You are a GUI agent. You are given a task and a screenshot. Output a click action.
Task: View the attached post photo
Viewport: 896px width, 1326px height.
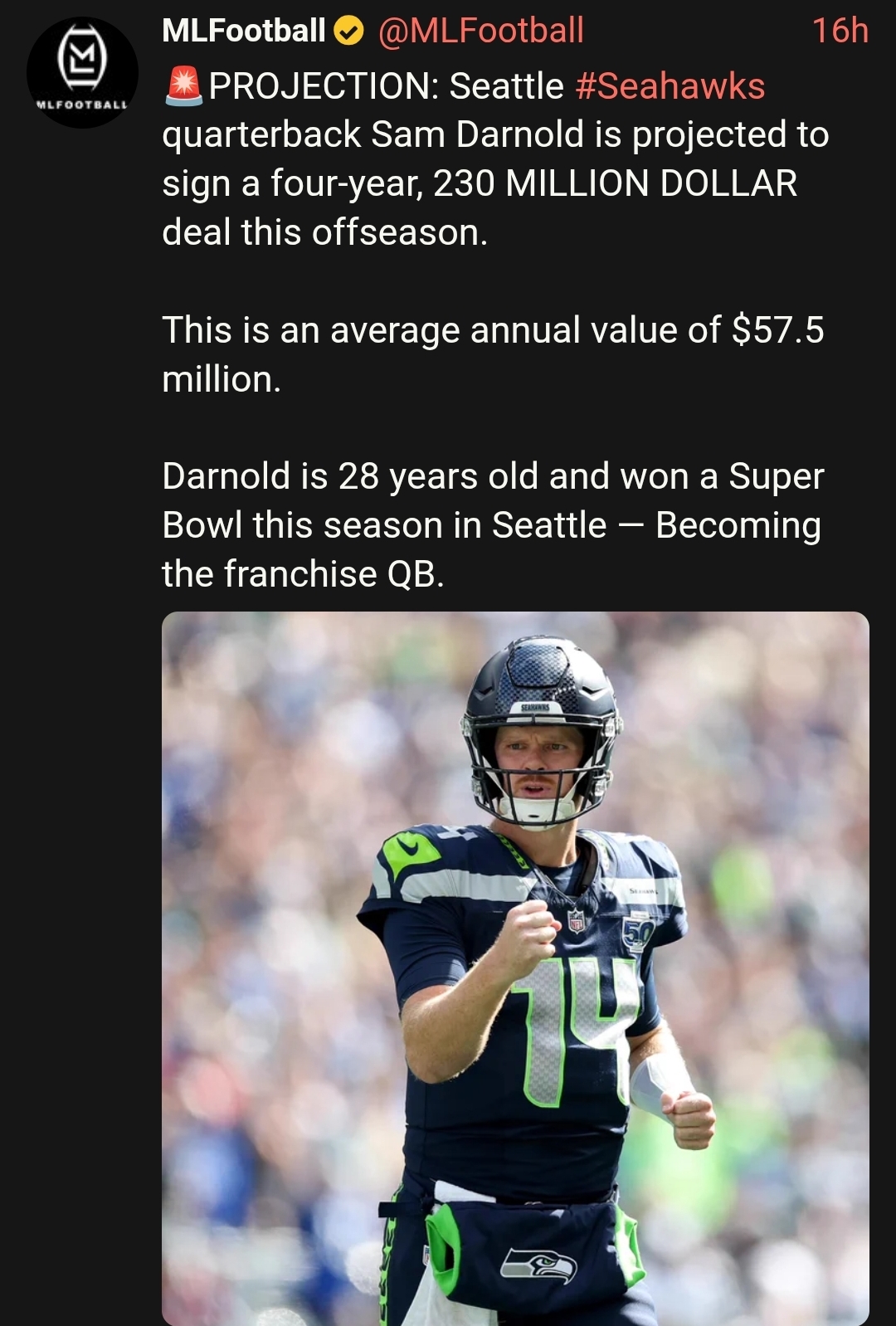pyautogui.click(x=515, y=968)
